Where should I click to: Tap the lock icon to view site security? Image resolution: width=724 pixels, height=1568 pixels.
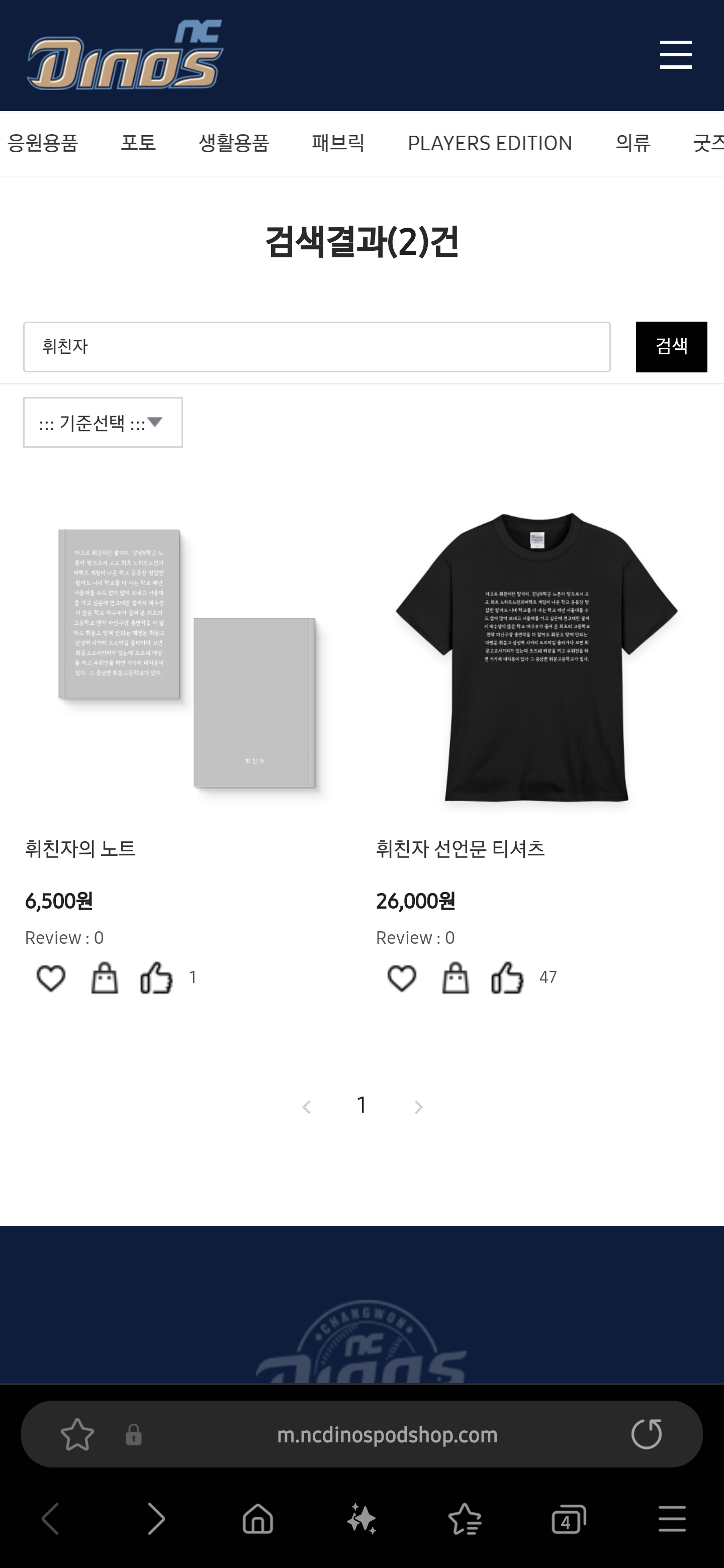[x=133, y=1433]
